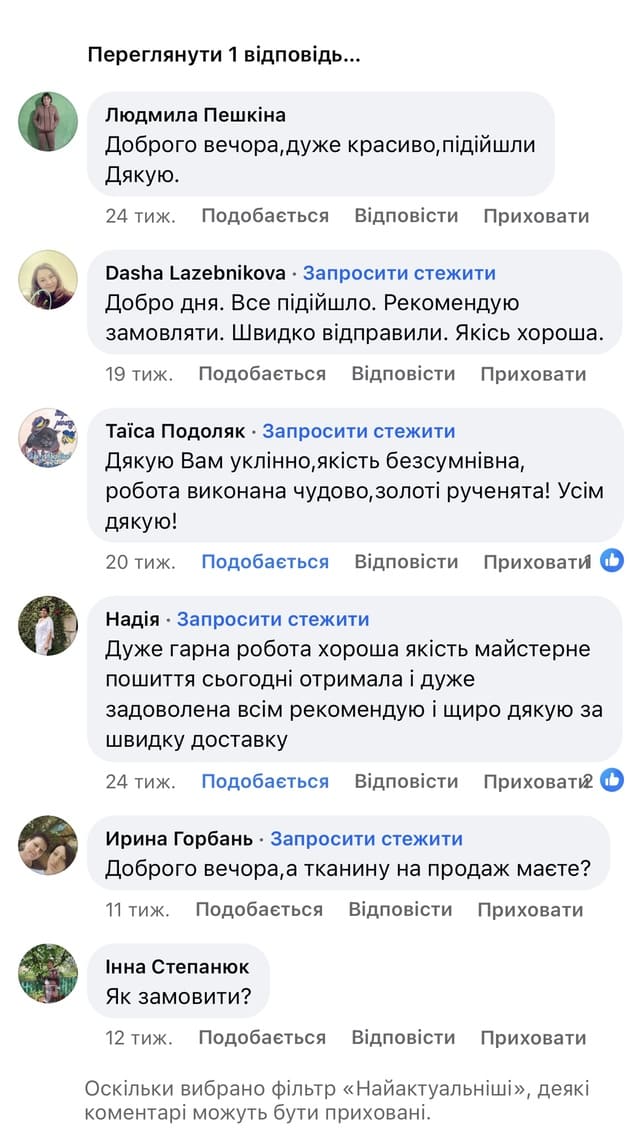Tap 'Запросити стежити' next to Надія

pyautogui.click(x=273, y=619)
